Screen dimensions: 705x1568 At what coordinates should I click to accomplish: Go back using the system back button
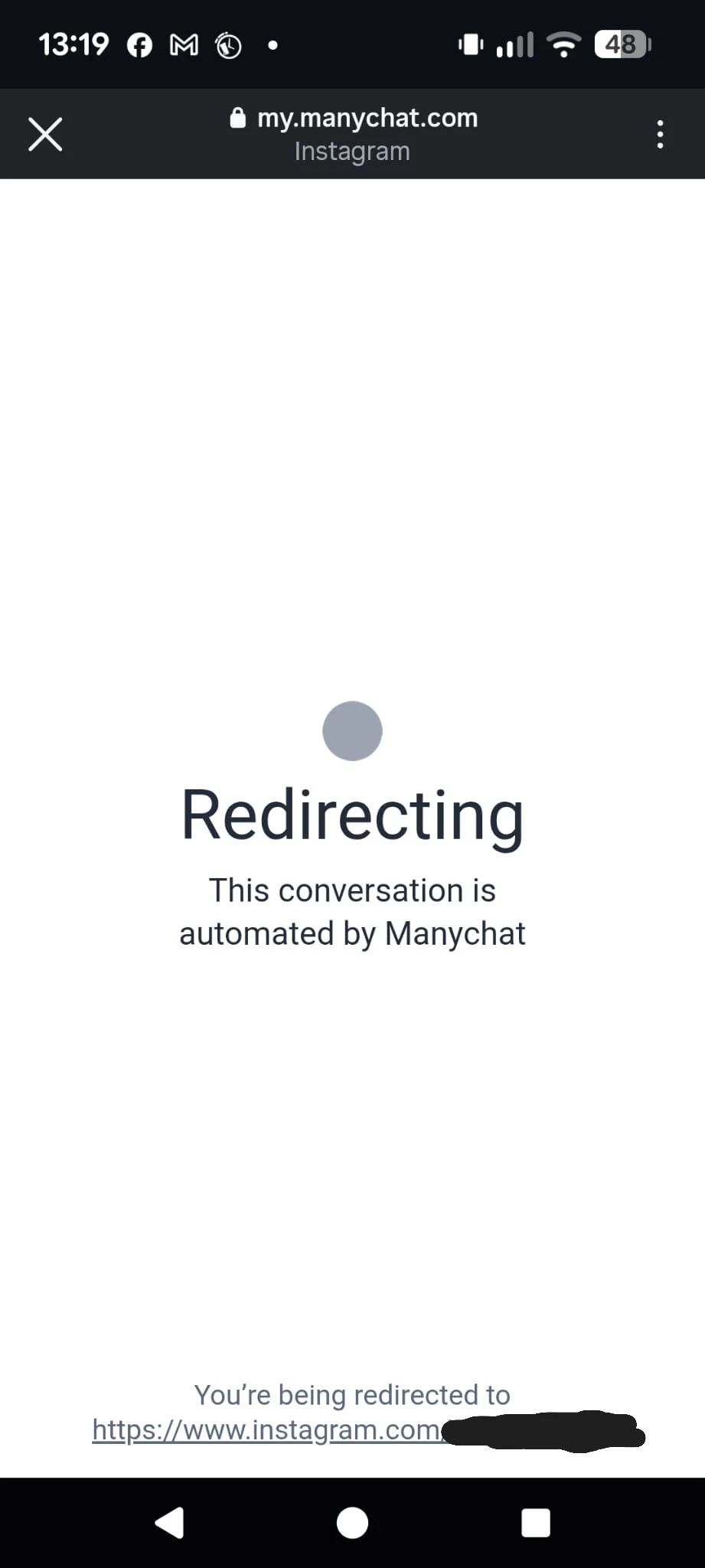click(169, 1522)
